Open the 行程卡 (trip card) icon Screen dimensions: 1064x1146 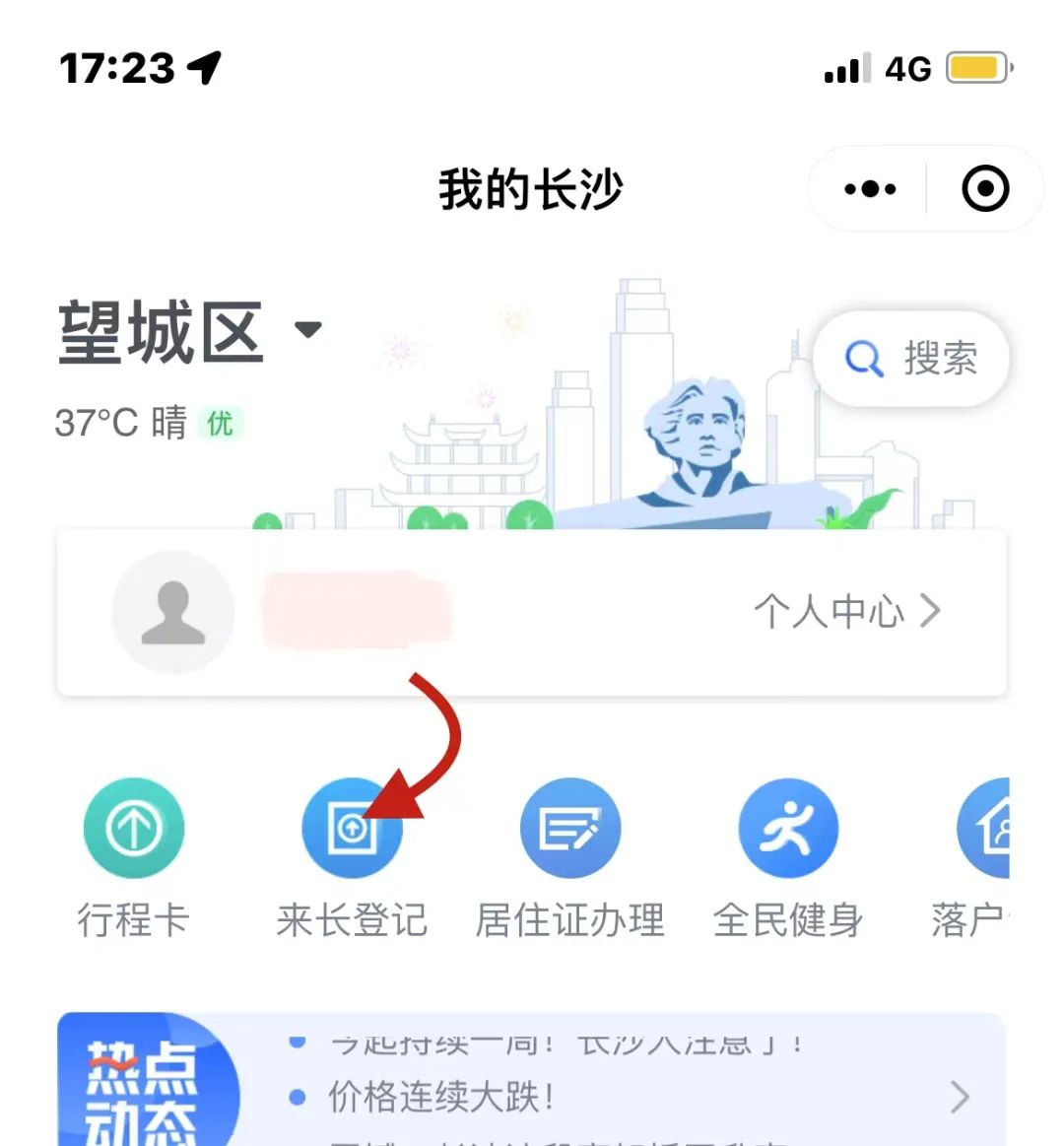click(x=134, y=828)
